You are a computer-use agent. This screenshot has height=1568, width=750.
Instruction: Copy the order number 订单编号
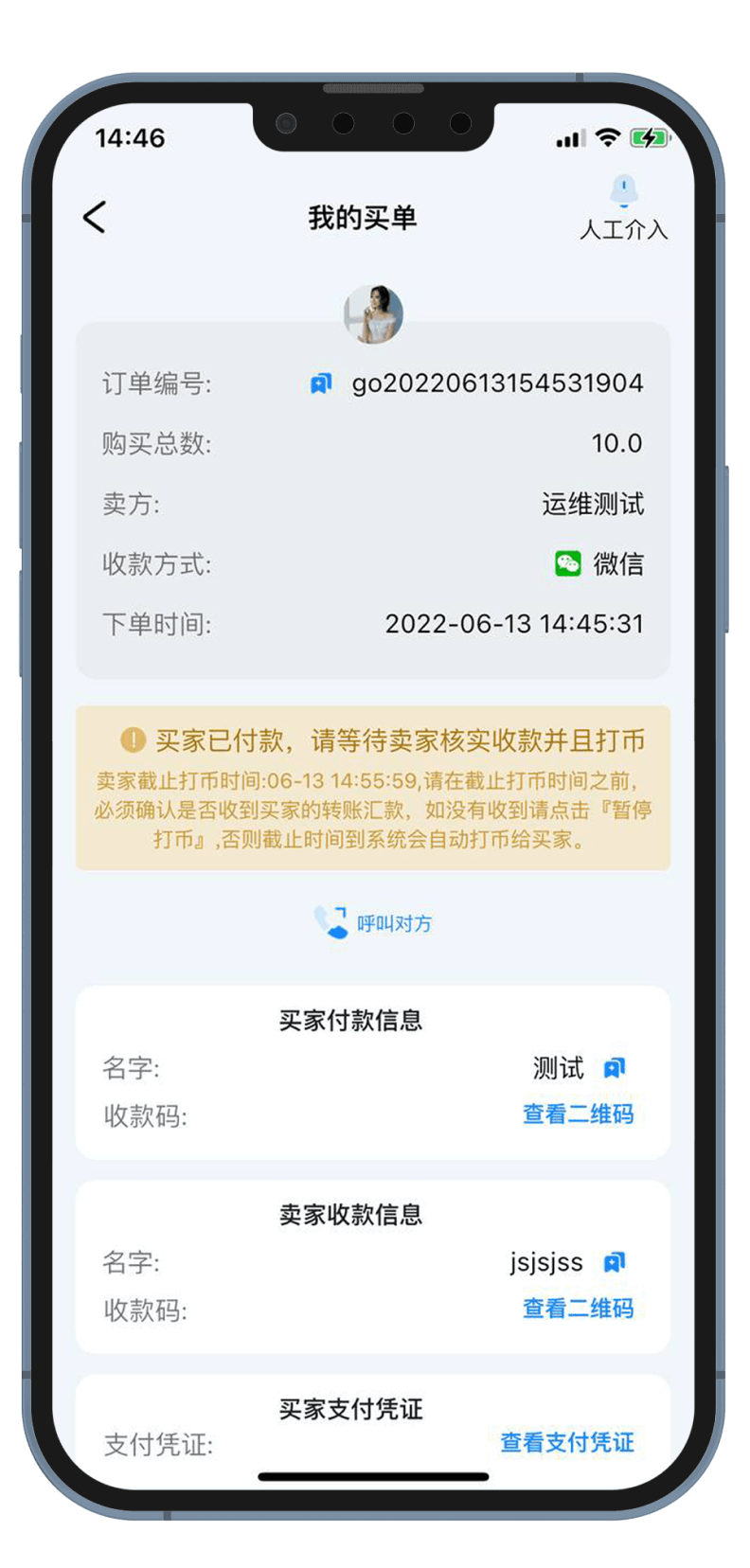click(321, 383)
